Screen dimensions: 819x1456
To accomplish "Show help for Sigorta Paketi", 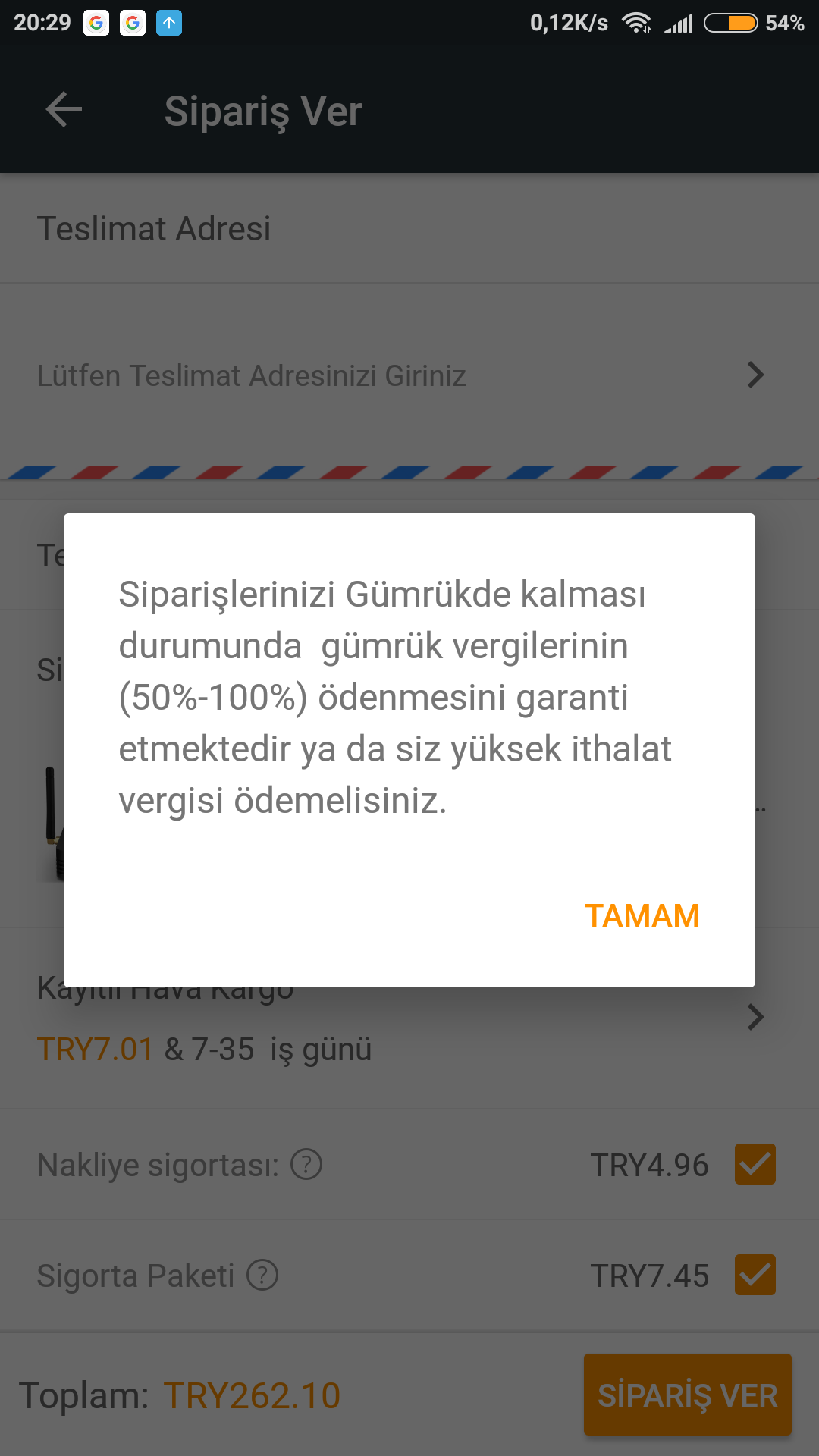I will (x=263, y=1275).
